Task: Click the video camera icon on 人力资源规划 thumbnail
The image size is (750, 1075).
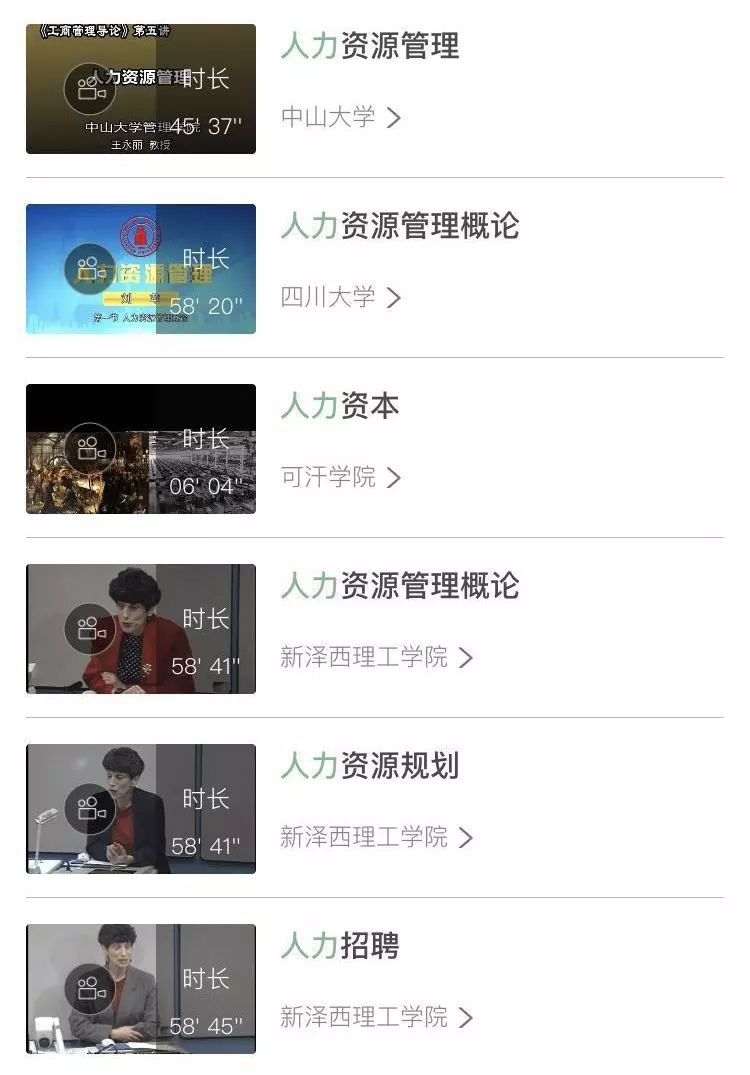Action: coord(88,809)
